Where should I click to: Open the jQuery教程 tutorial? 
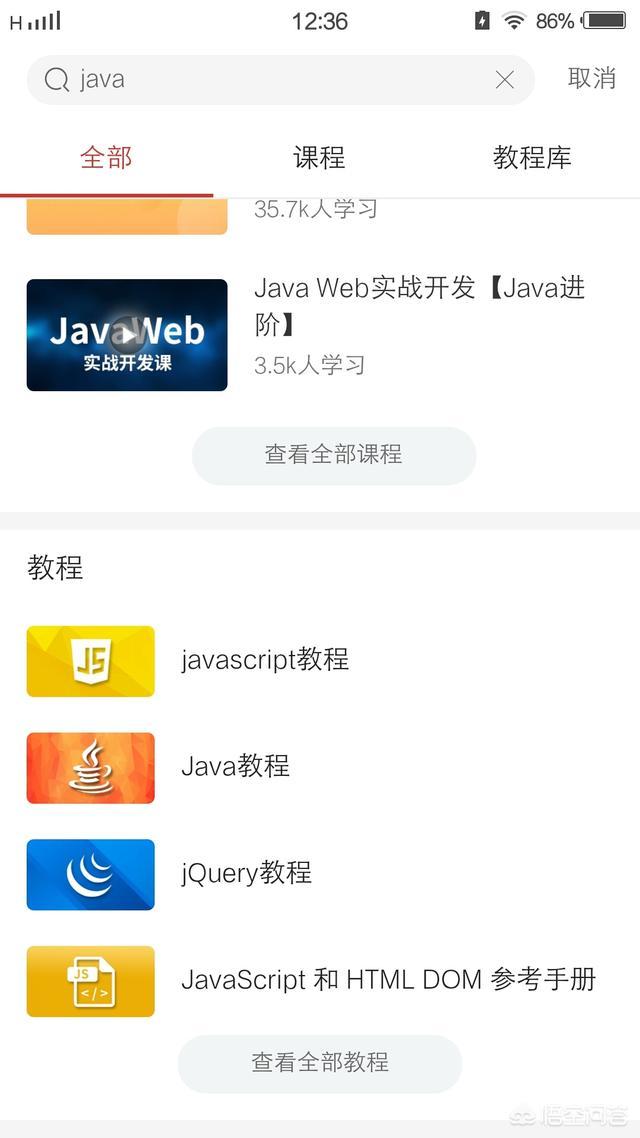pos(246,873)
